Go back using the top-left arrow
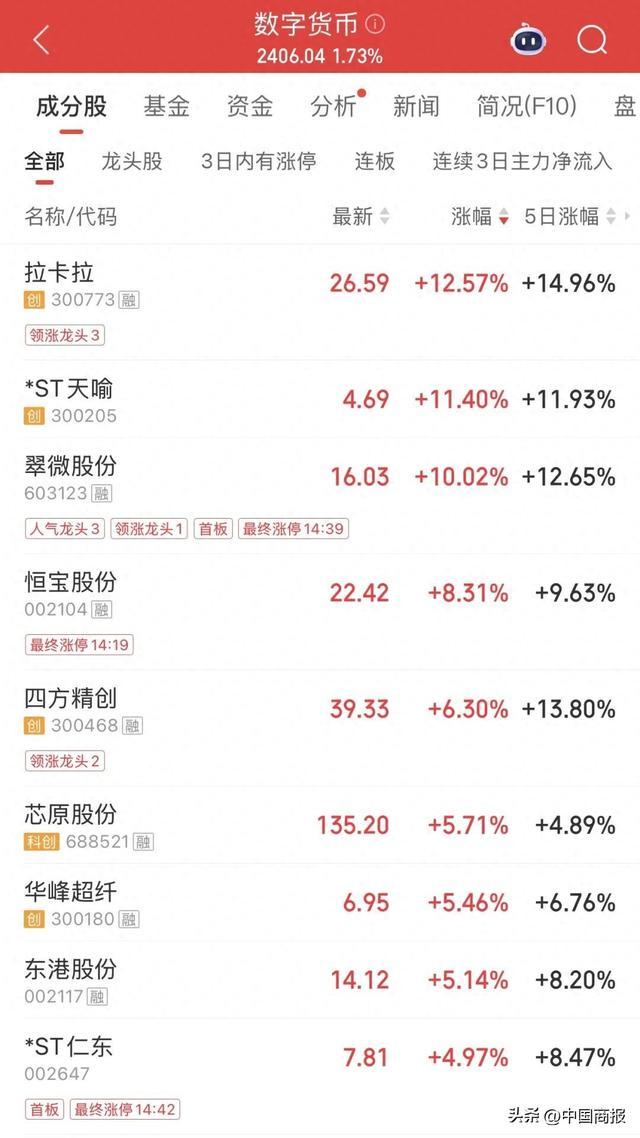 tap(41, 41)
